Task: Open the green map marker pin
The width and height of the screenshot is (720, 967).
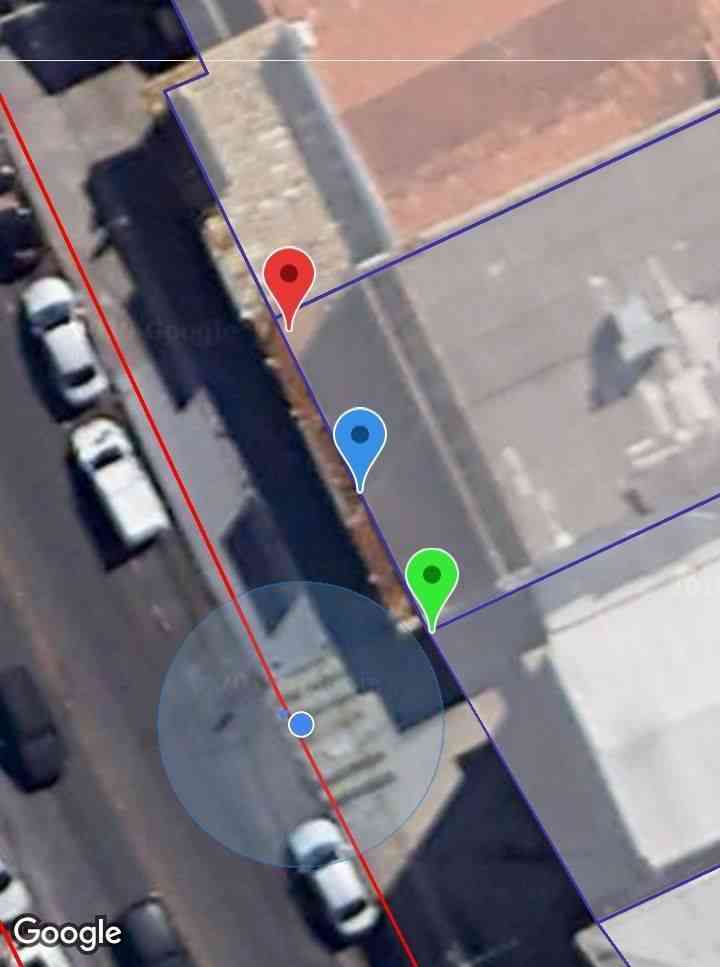Action: (432, 578)
